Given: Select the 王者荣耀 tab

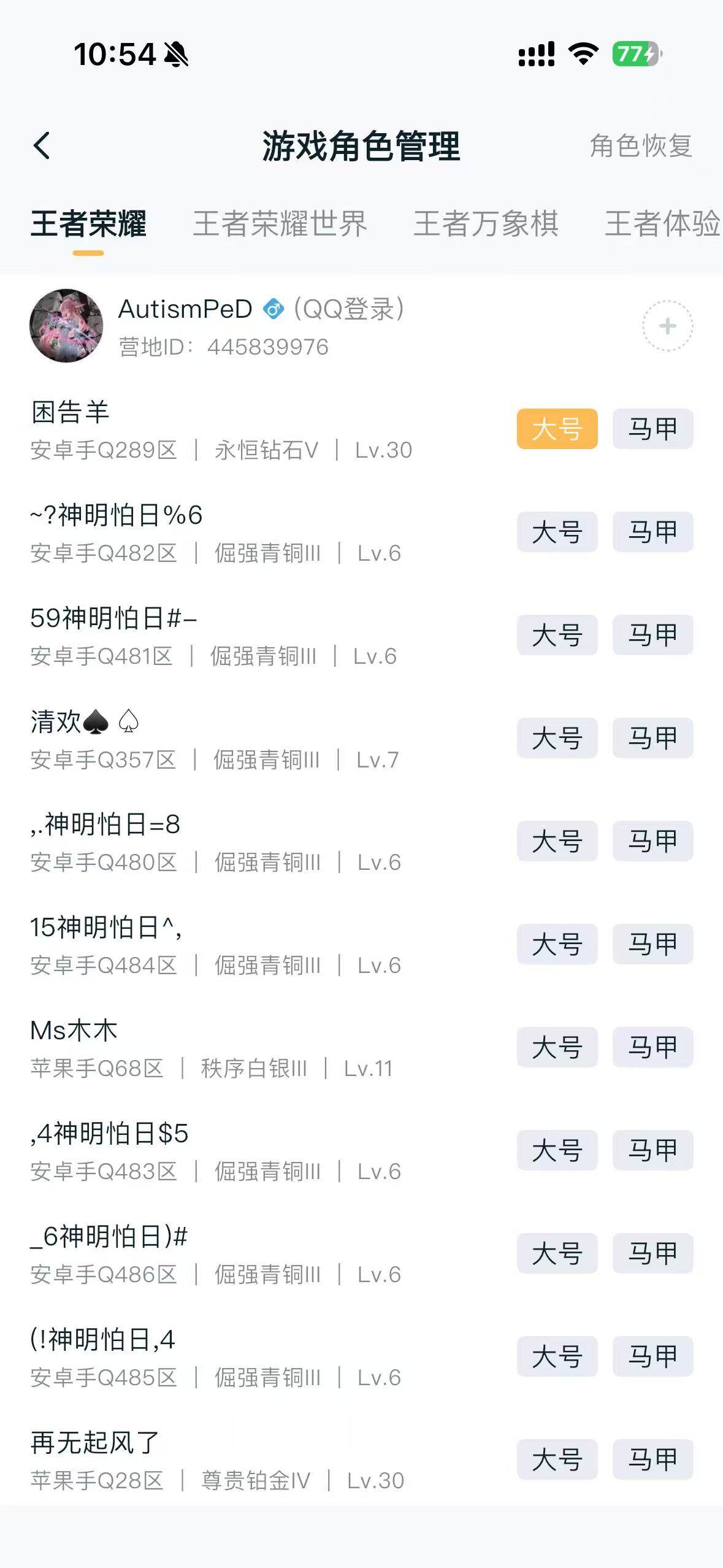Looking at the screenshot, I should (90, 225).
